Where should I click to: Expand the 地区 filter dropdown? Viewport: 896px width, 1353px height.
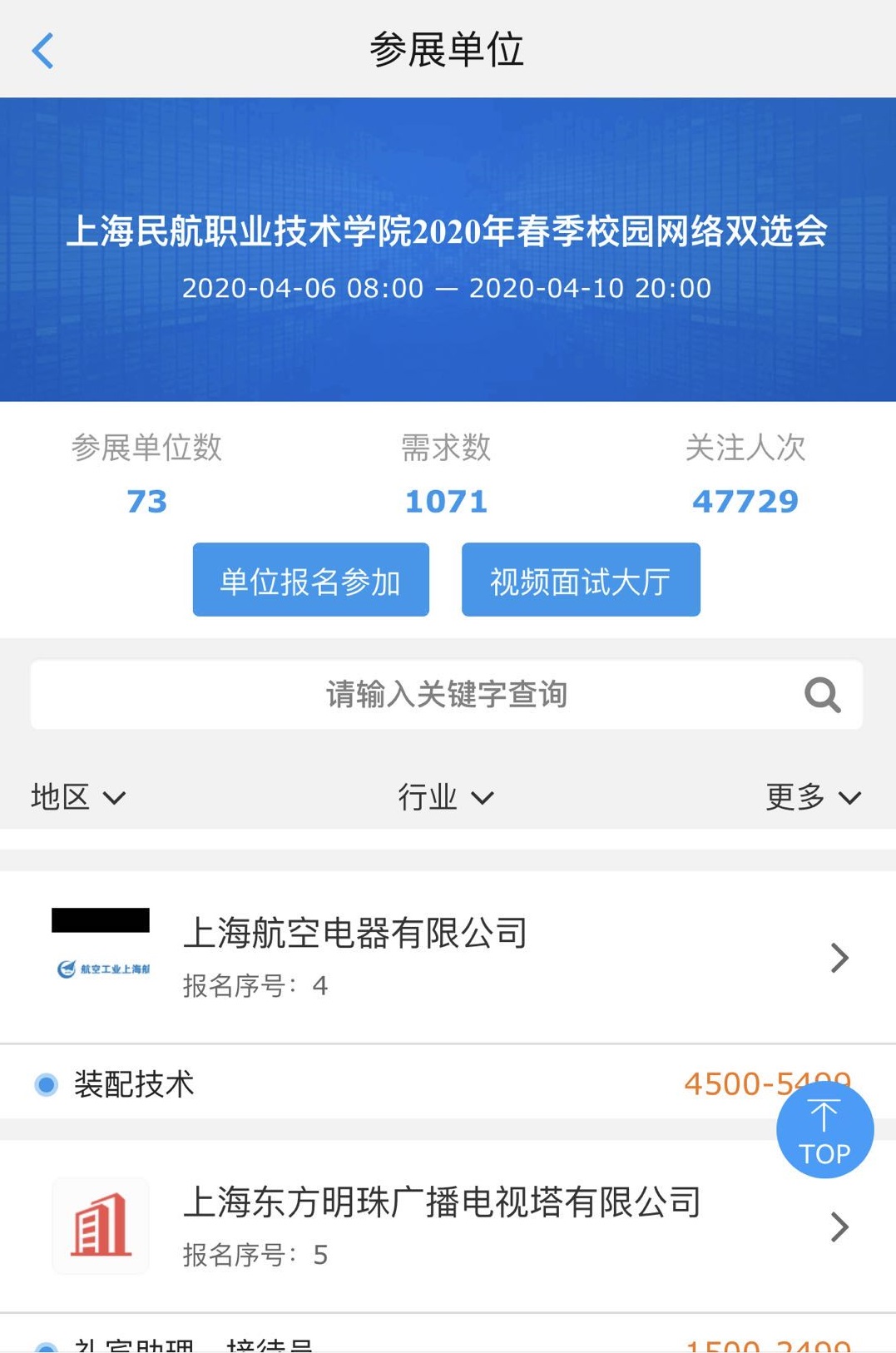tap(77, 797)
